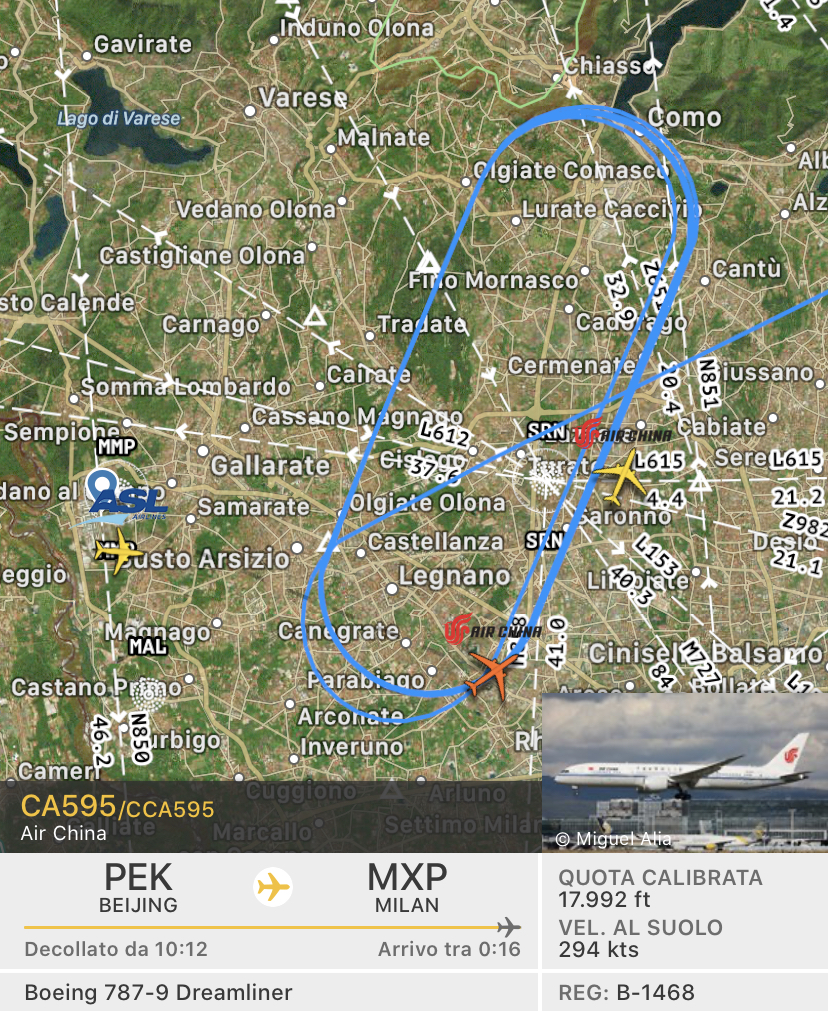Select the yellow Air China plane near Saronno
Viewport: 828px width, 1011px height.
tap(621, 477)
